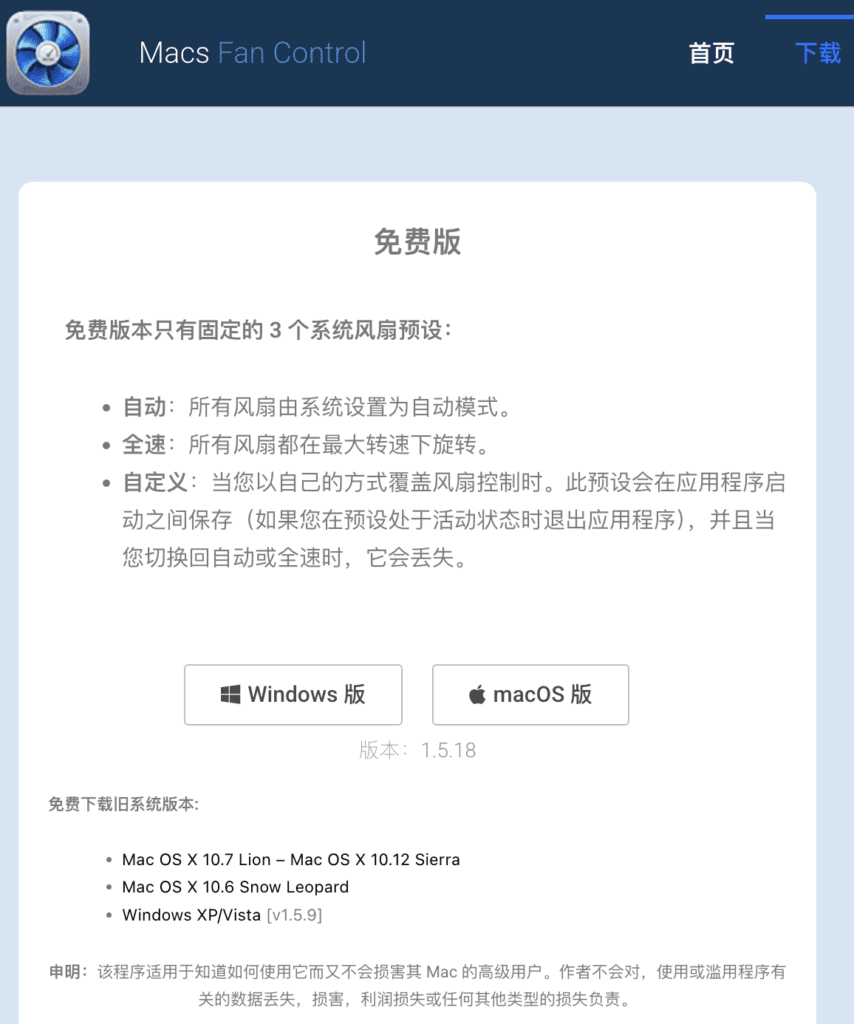Open the Mac OS X 10.7 Lion – 10.12 Sierra link

click(290, 859)
